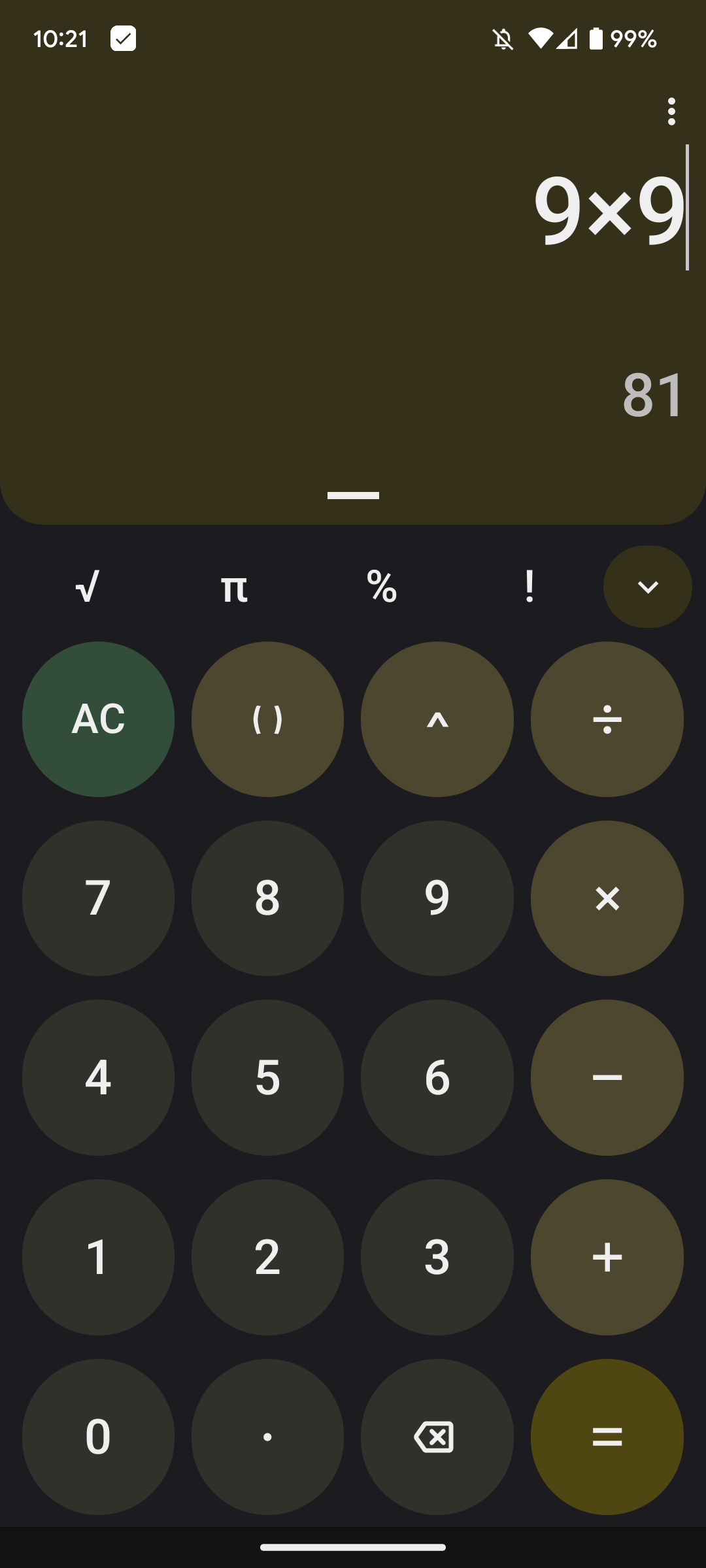Select the division operator
The width and height of the screenshot is (706, 1568).
607,719
